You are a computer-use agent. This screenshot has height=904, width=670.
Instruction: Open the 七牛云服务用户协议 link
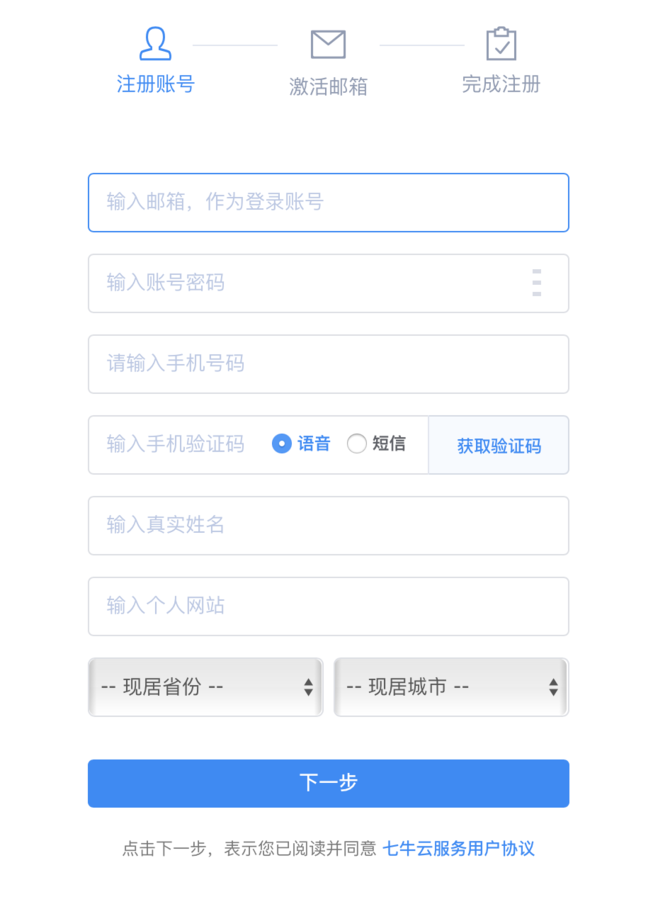[x=458, y=849]
